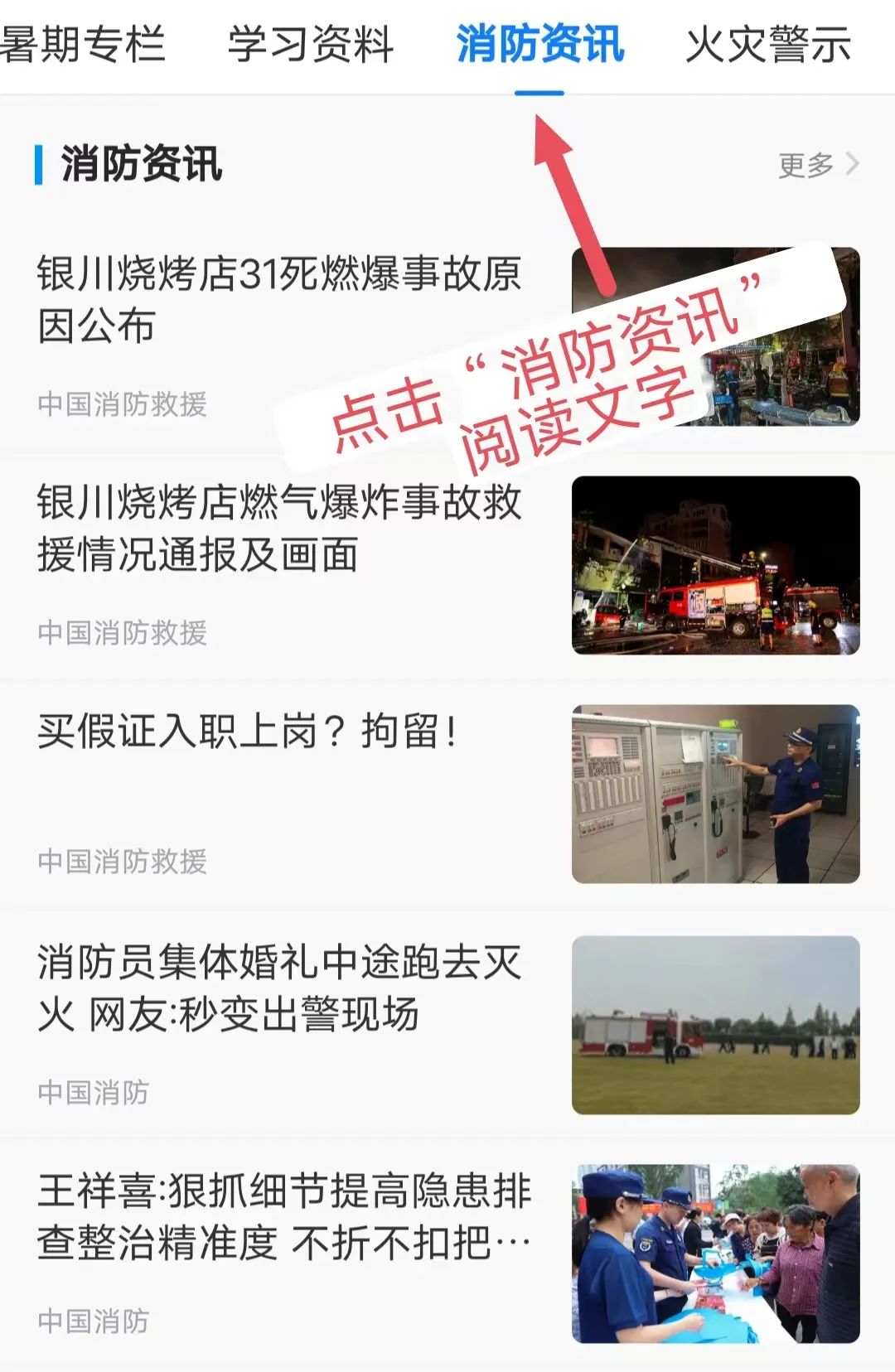Read 银川烧烤店燃气爆炸事故救援情况通报及画面

278,528
